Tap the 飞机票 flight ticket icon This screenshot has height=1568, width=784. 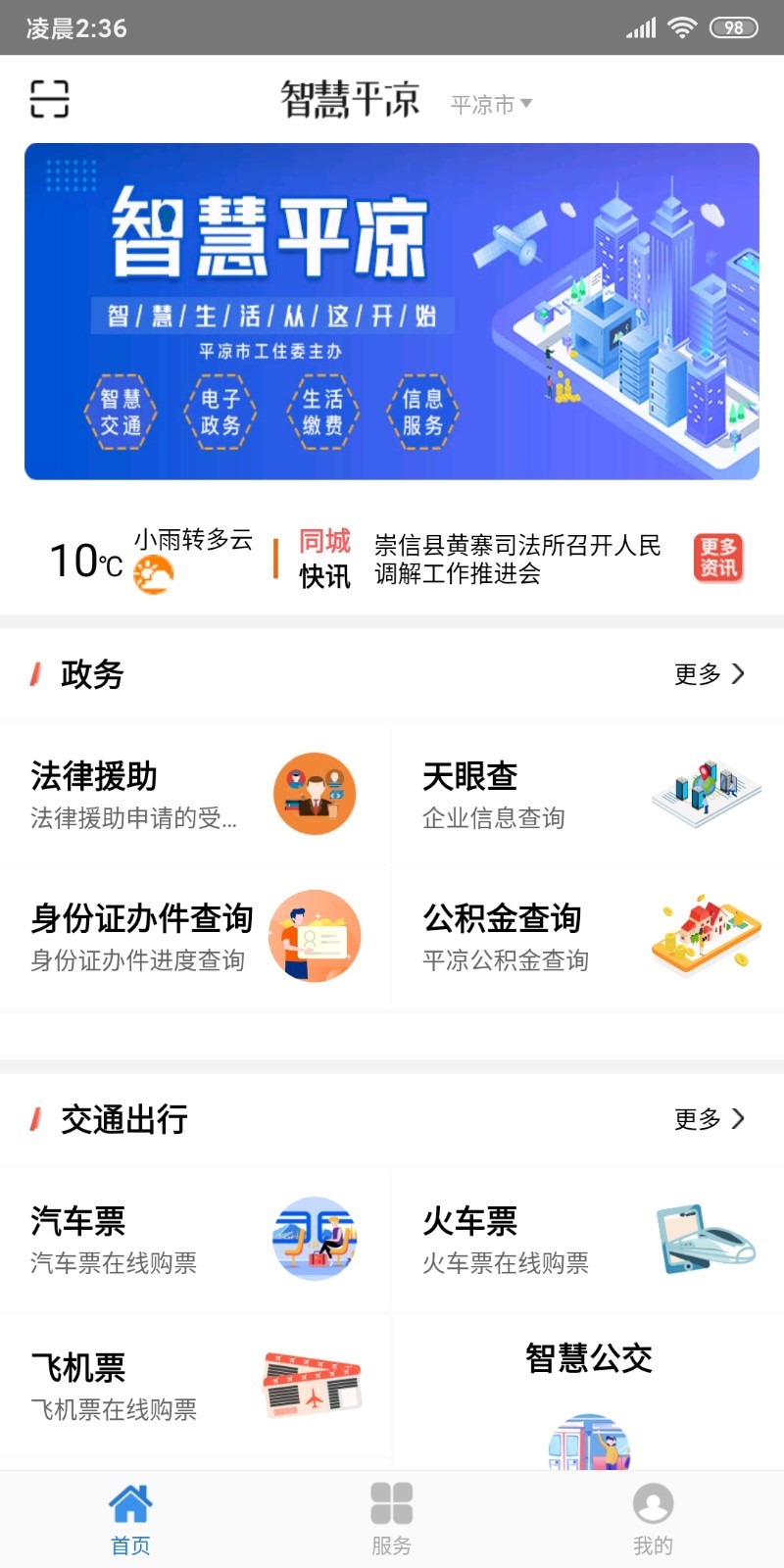pyautogui.click(x=314, y=1383)
